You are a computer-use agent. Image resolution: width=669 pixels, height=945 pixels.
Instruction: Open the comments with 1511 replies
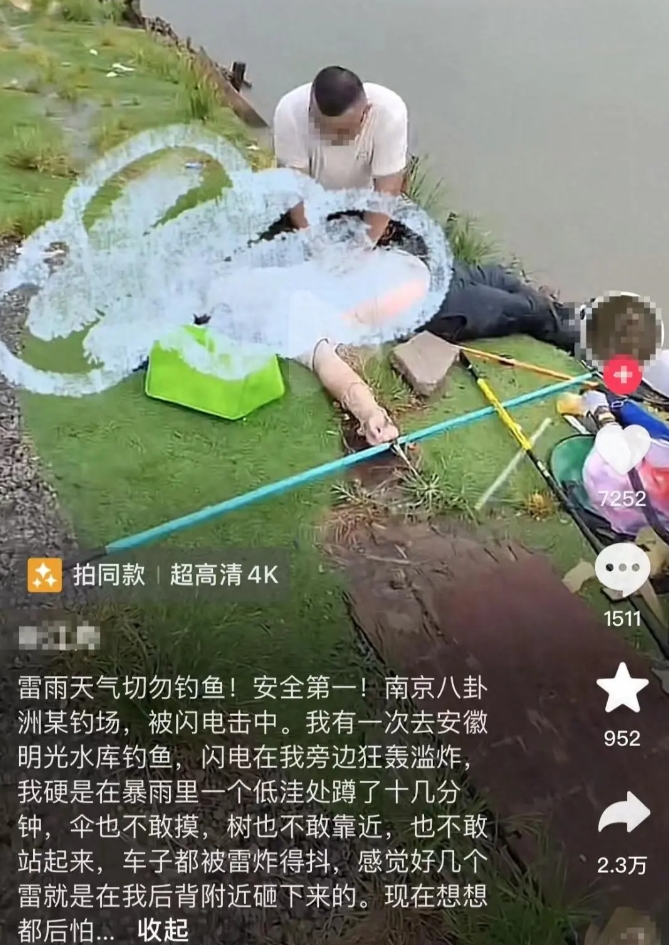pyautogui.click(x=622, y=569)
